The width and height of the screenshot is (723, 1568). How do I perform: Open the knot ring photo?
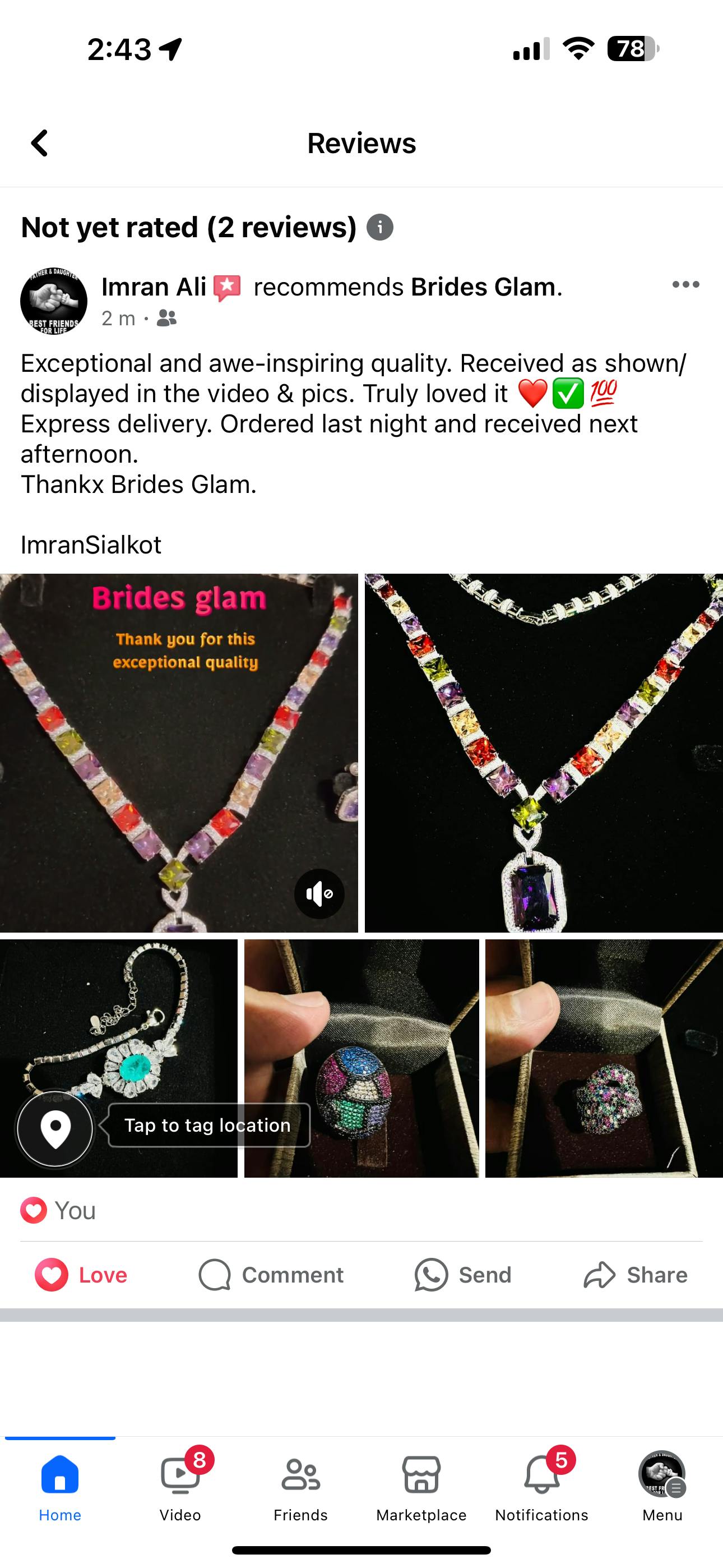pos(604,1058)
